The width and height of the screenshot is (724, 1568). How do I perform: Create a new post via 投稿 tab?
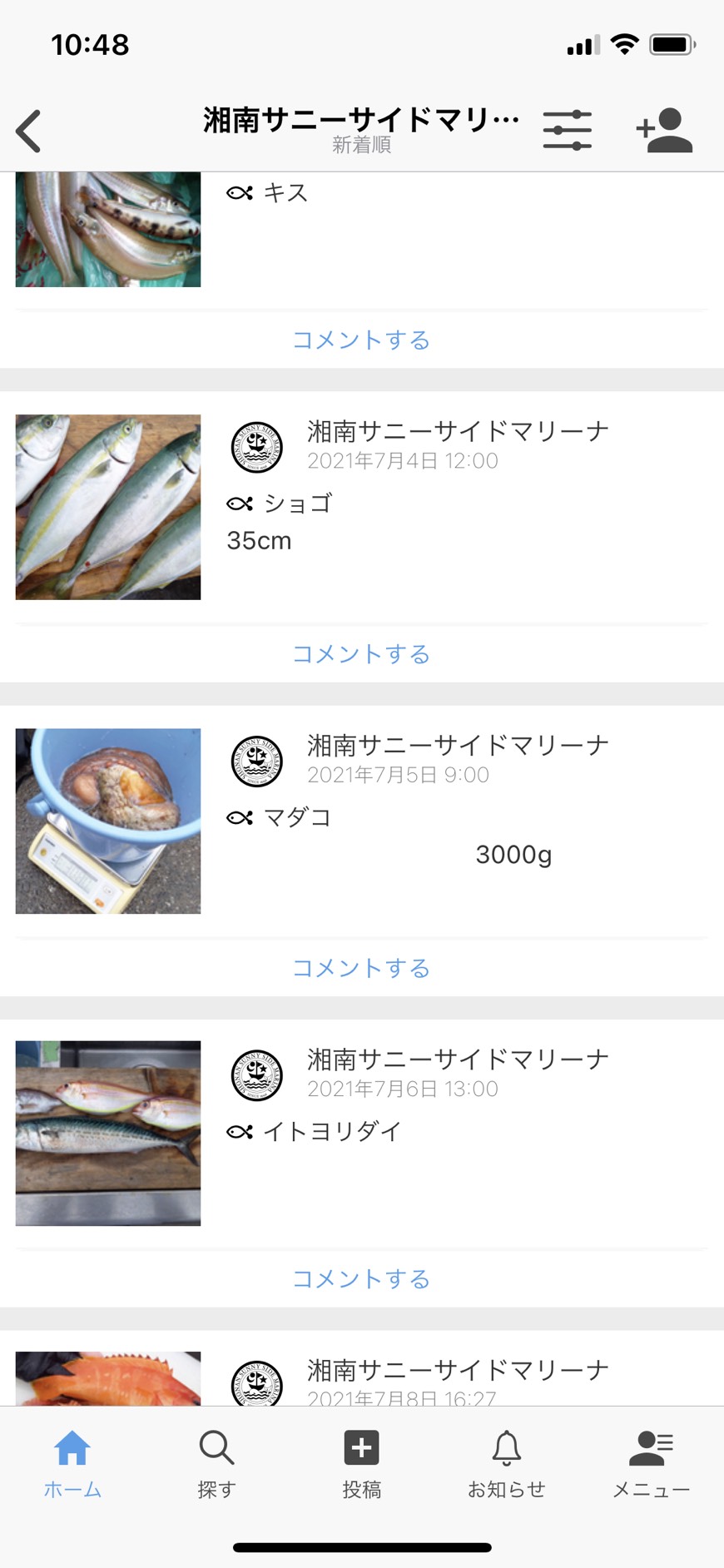(x=361, y=1463)
